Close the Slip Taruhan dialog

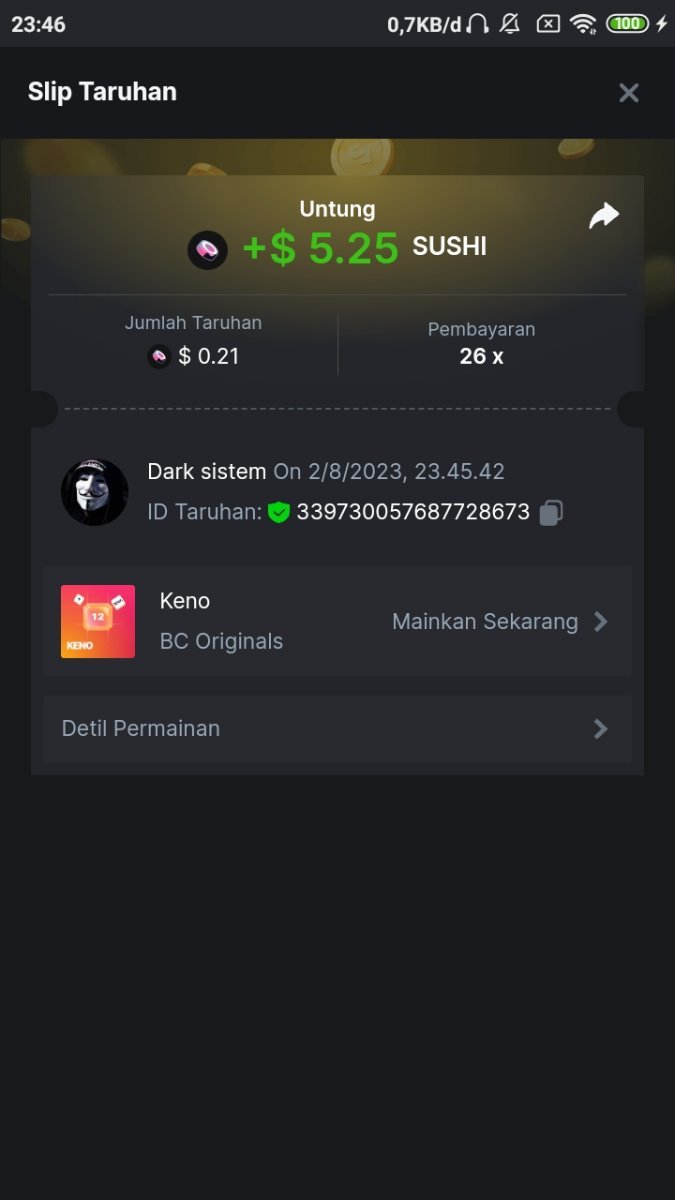tap(628, 93)
